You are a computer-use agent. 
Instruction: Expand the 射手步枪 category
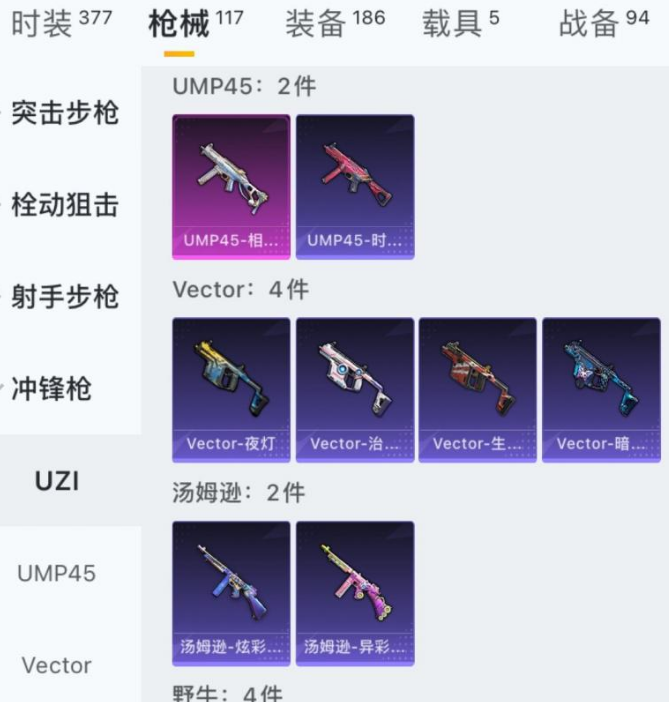(65, 297)
